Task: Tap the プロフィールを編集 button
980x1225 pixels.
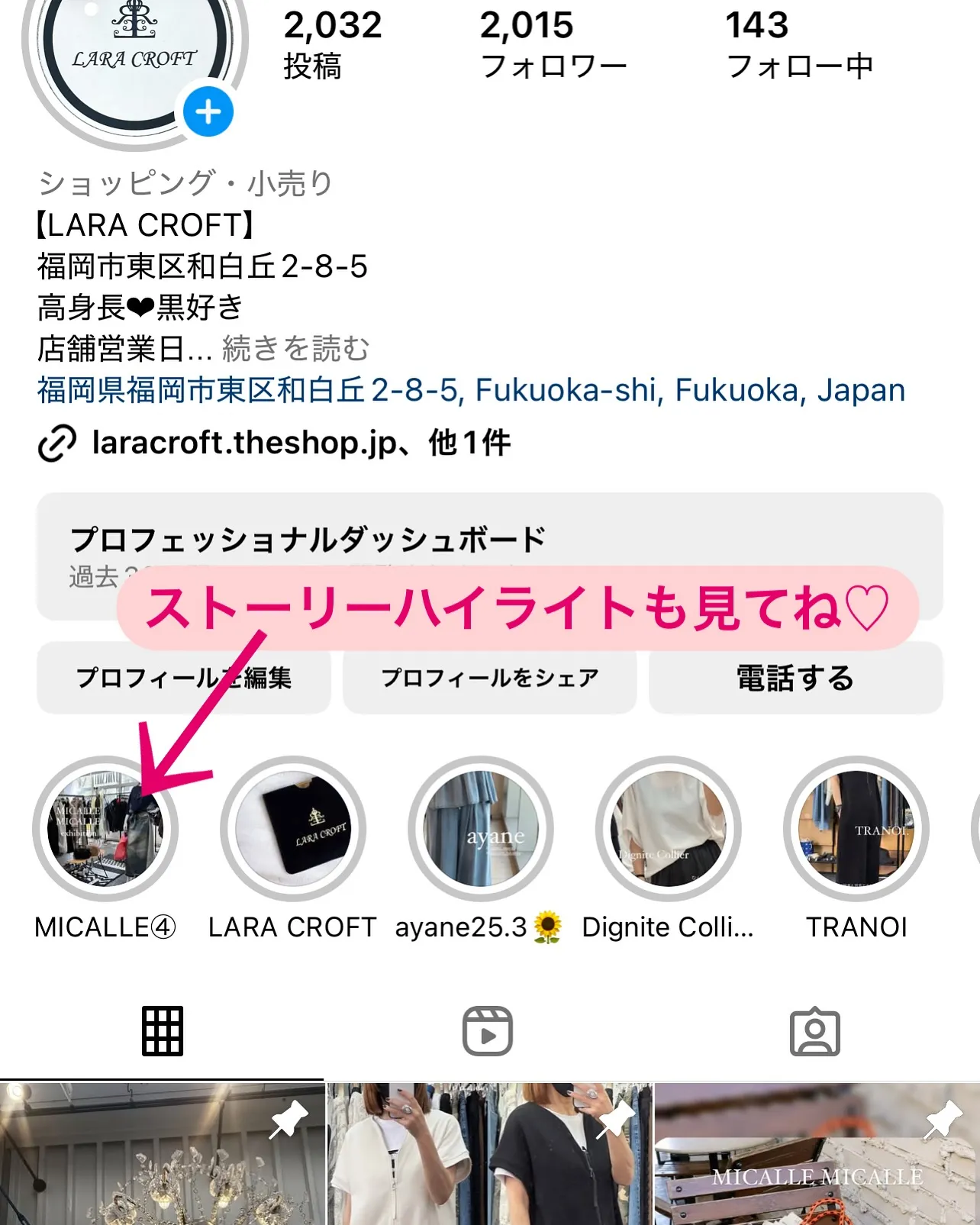Action: [x=183, y=678]
